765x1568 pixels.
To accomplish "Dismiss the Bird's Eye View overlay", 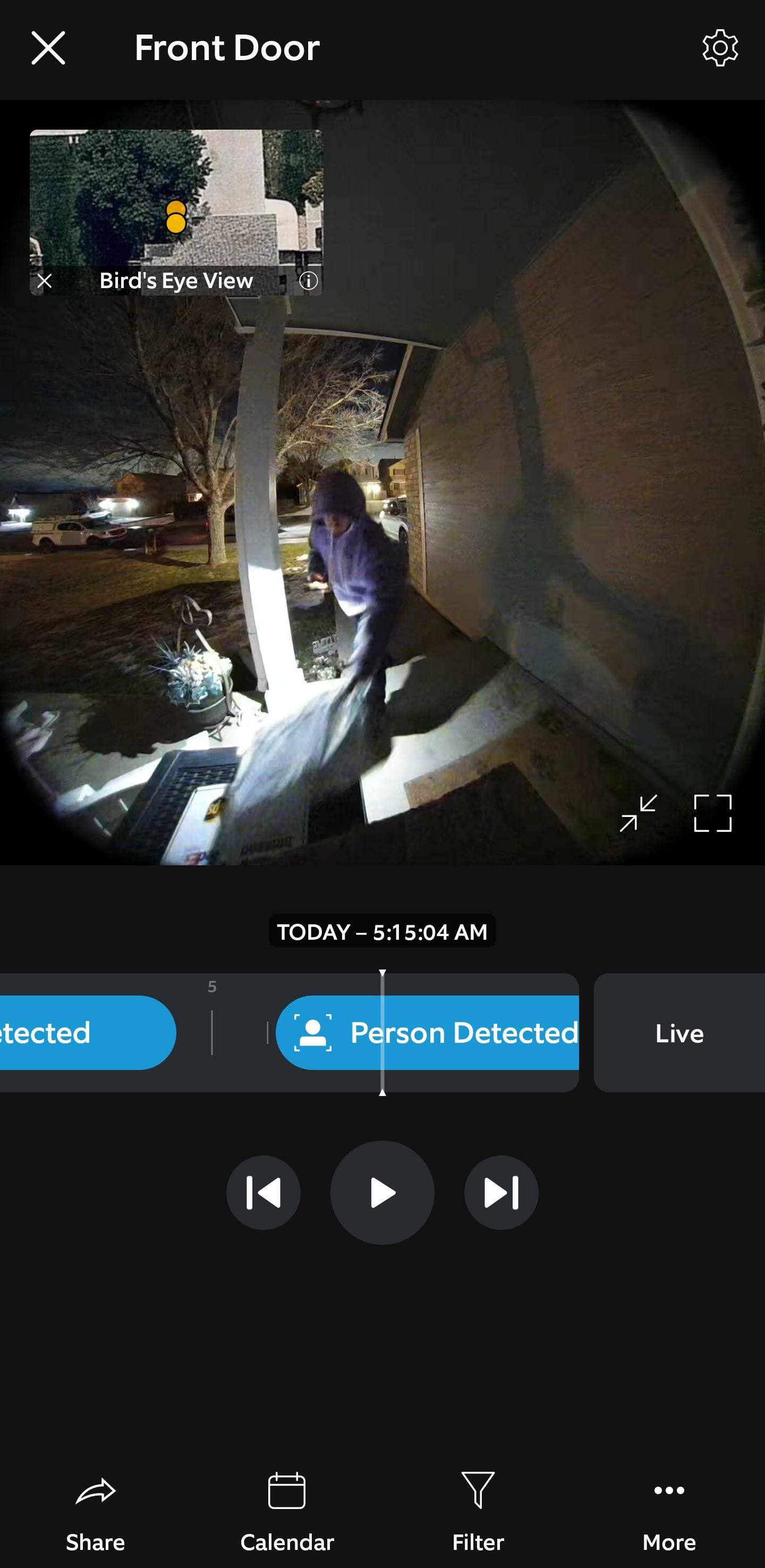I will pos(45,281).
